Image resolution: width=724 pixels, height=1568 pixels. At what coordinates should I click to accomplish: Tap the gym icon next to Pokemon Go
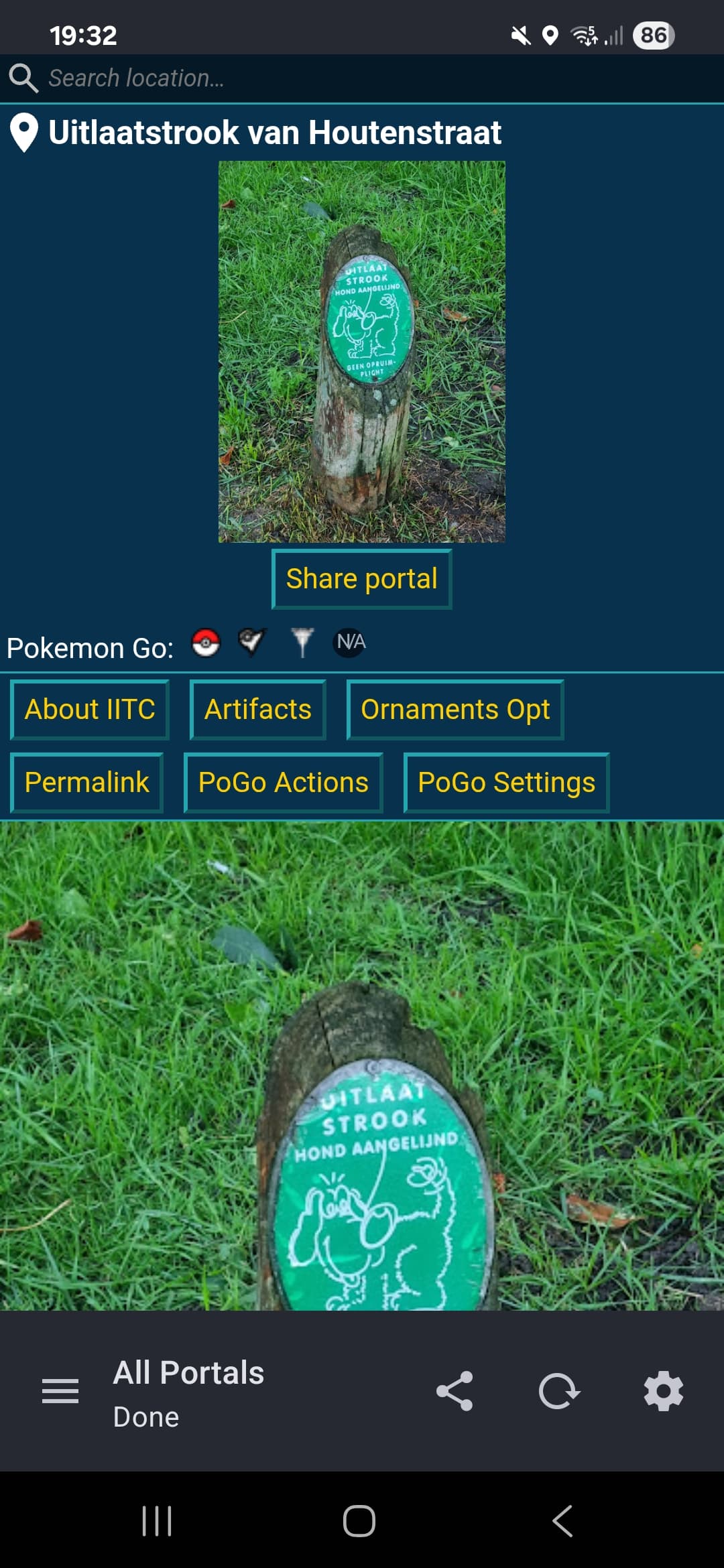click(302, 643)
